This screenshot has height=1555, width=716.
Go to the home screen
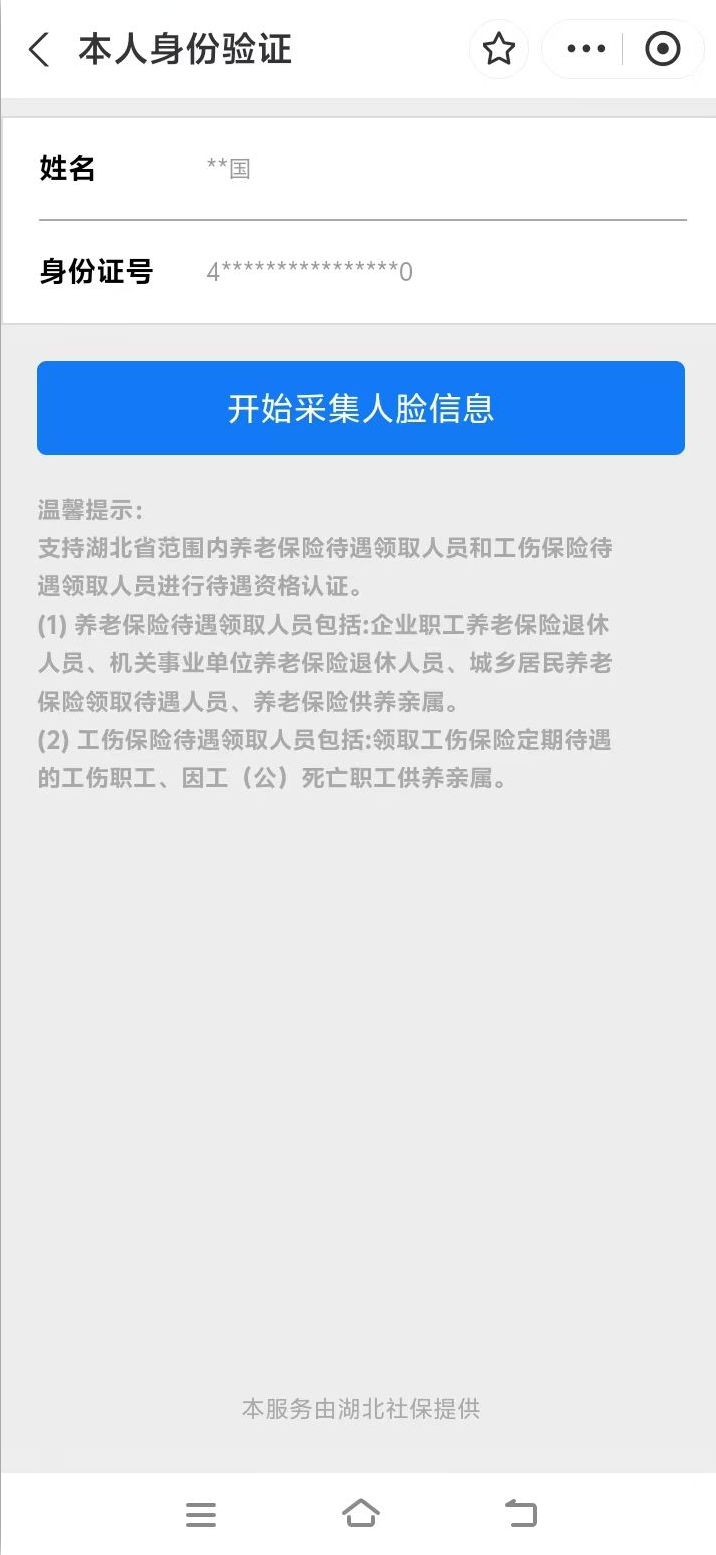tap(360, 1514)
